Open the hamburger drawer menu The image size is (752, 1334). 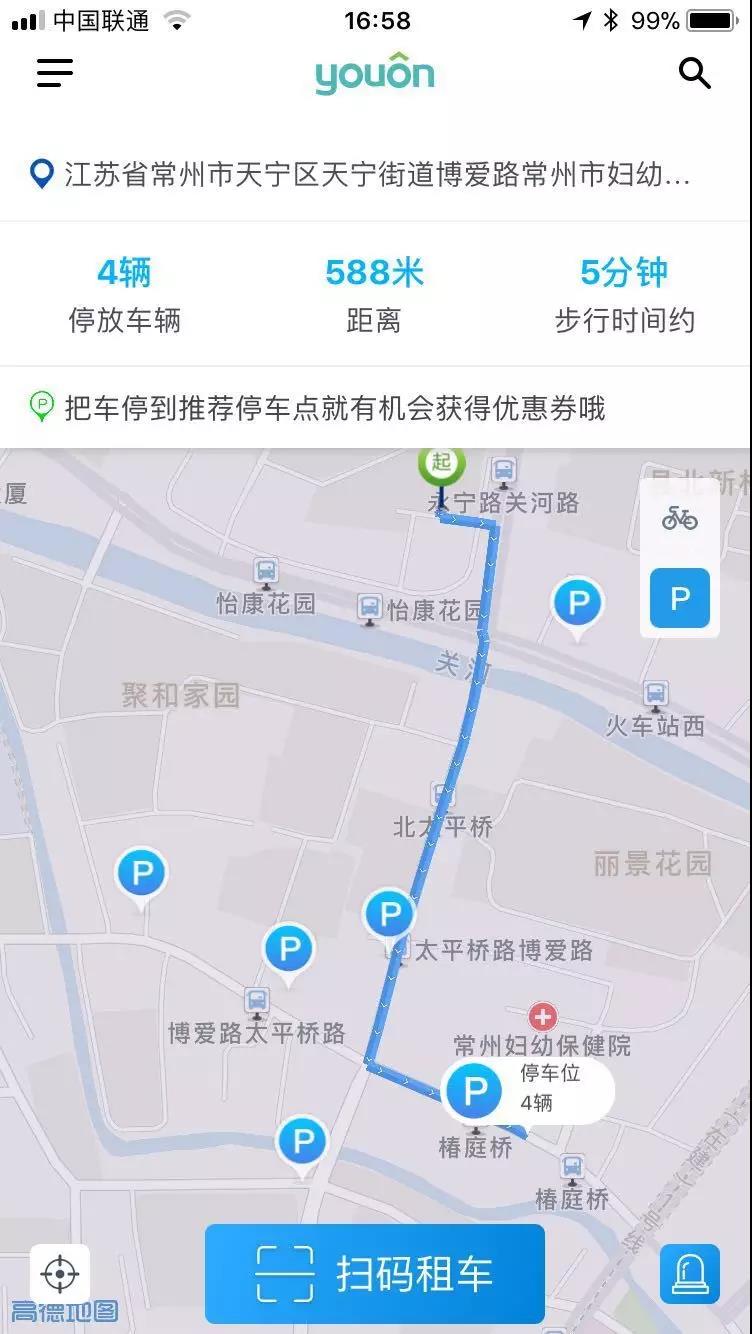point(55,73)
